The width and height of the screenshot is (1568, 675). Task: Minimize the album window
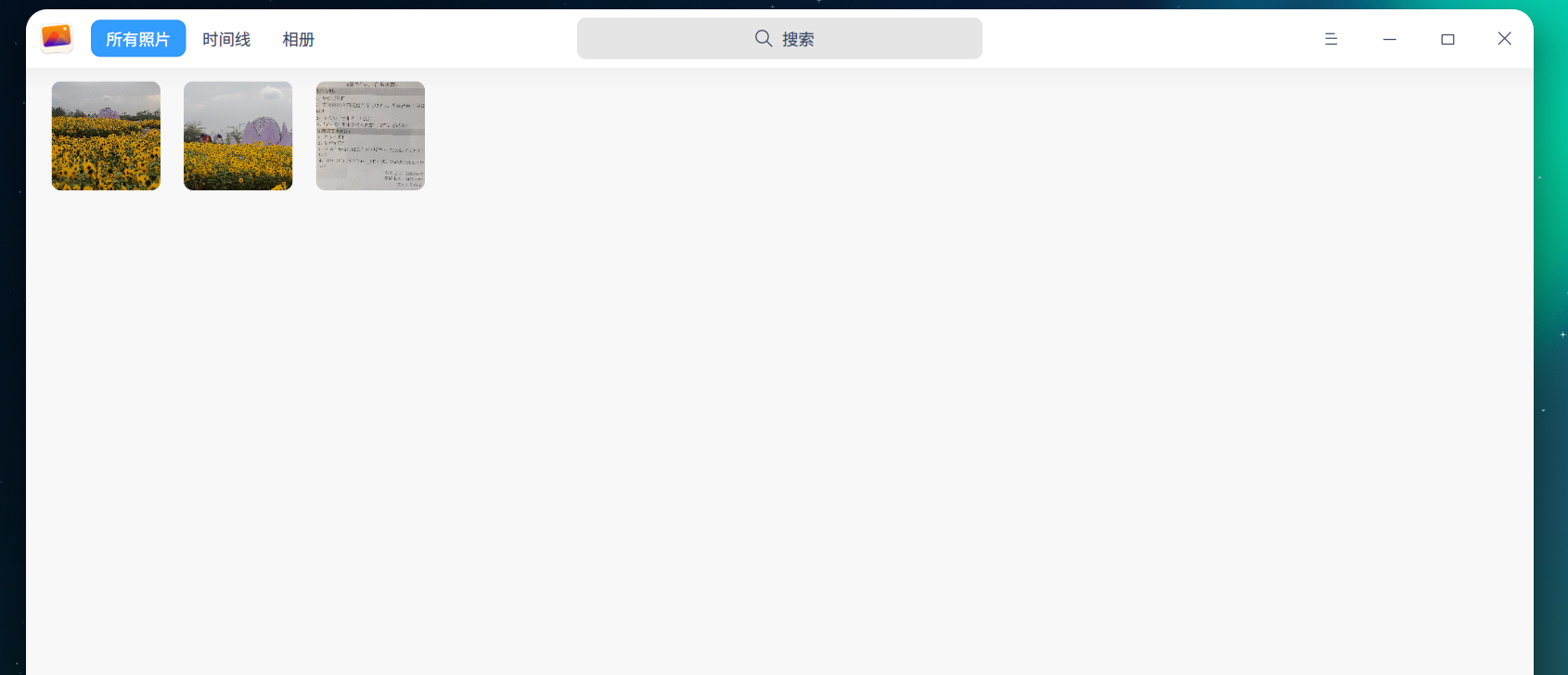(1389, 39)
